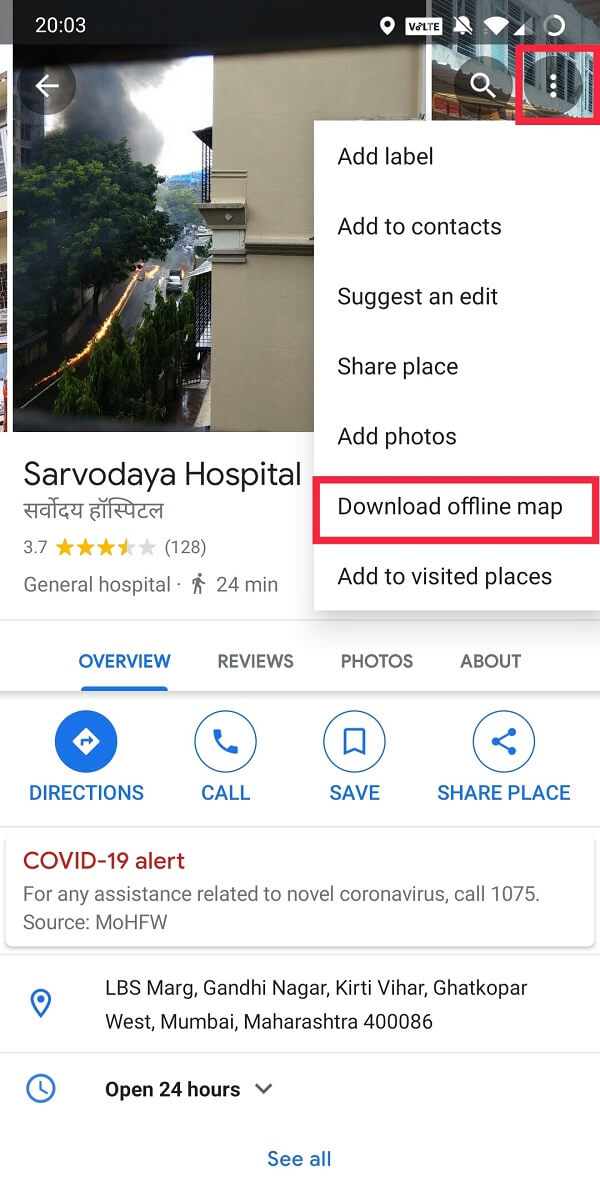Select Add label from the menu

tap(385, 156)
